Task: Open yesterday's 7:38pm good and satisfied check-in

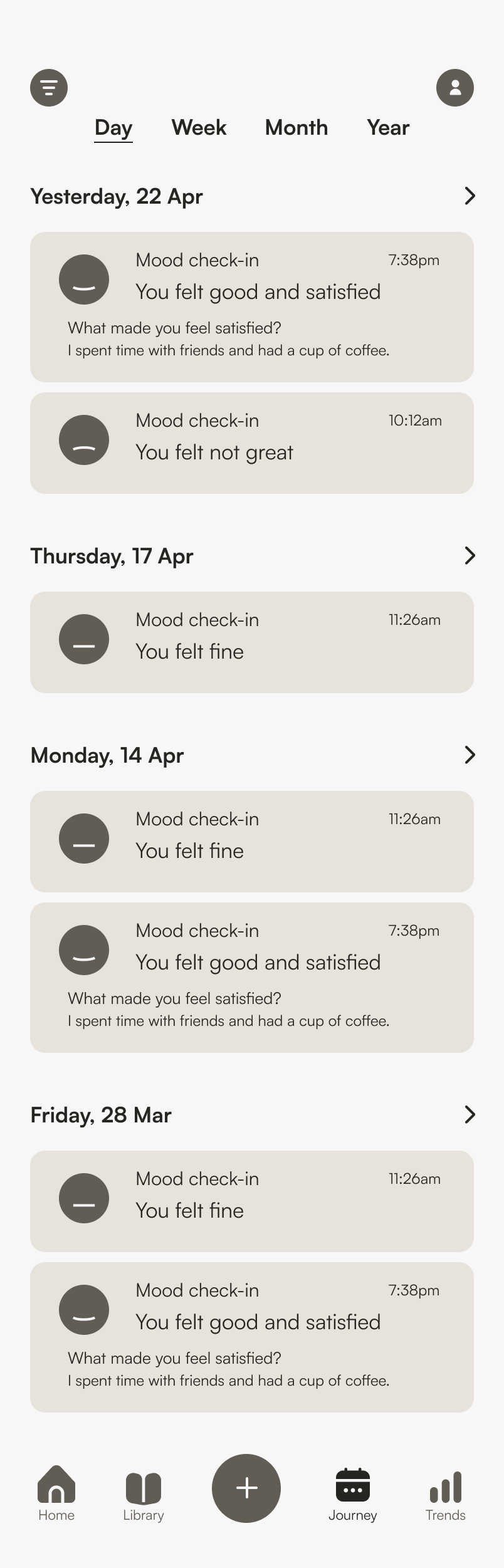Action: pos(252,307)
